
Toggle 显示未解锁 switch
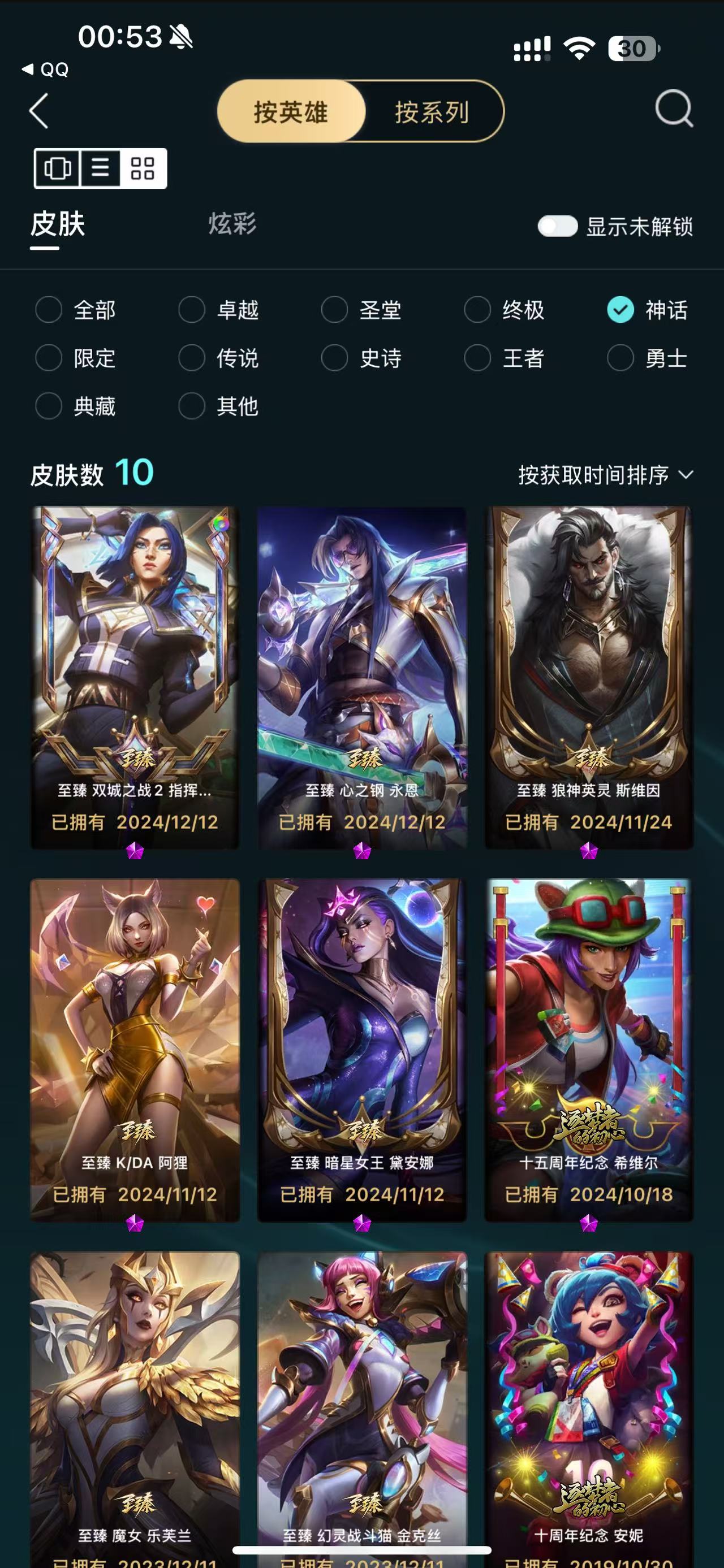557,227
